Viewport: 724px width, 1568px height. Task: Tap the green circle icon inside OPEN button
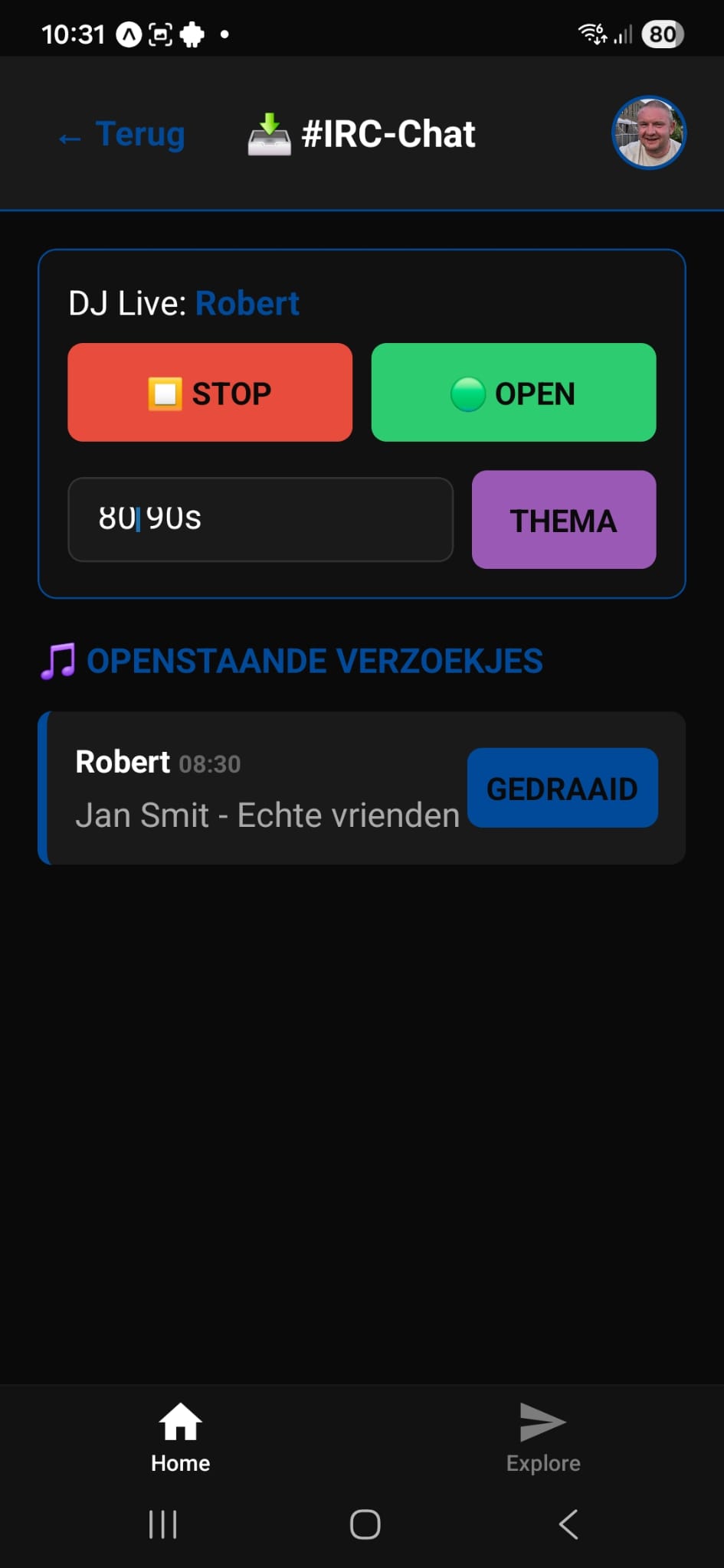pos(467,393)
